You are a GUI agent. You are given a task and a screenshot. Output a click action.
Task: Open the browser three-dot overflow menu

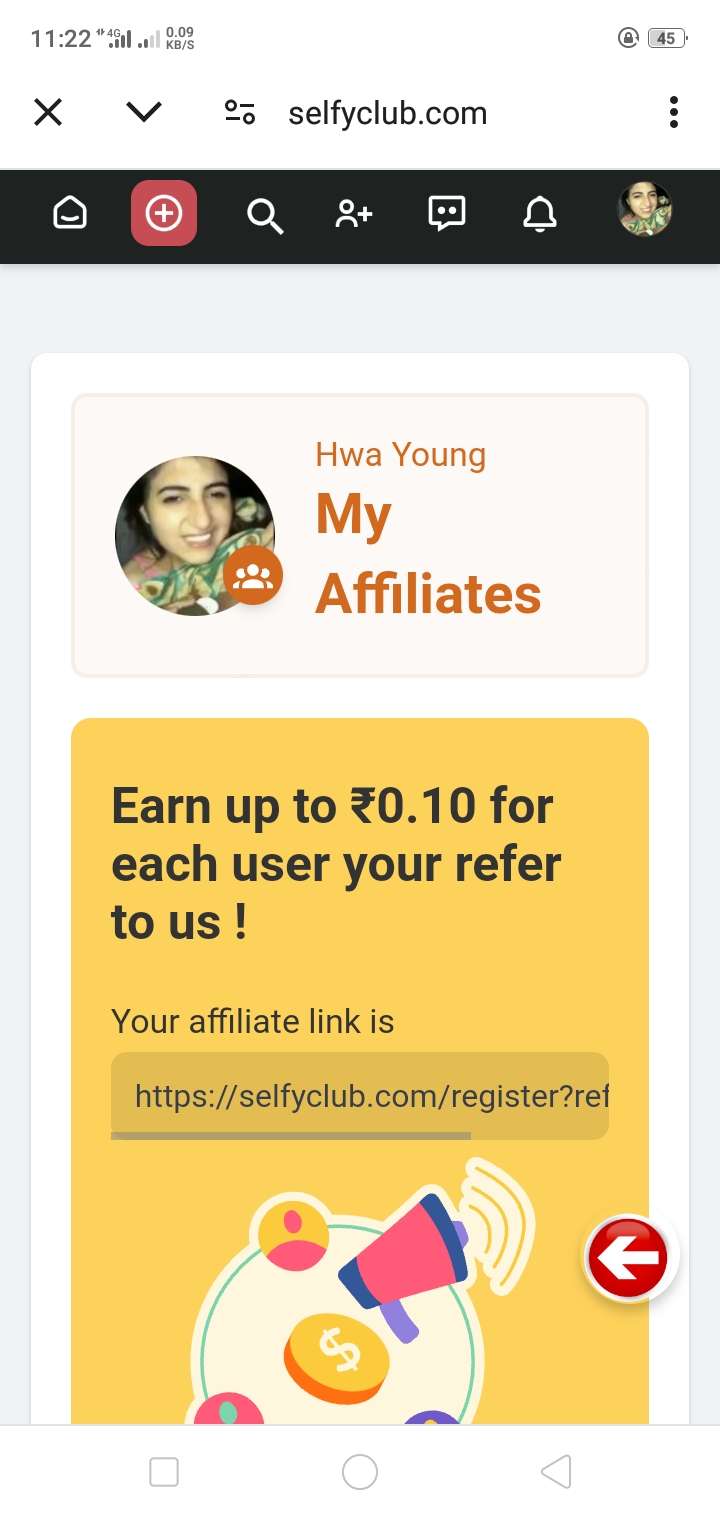click(674, 113)
